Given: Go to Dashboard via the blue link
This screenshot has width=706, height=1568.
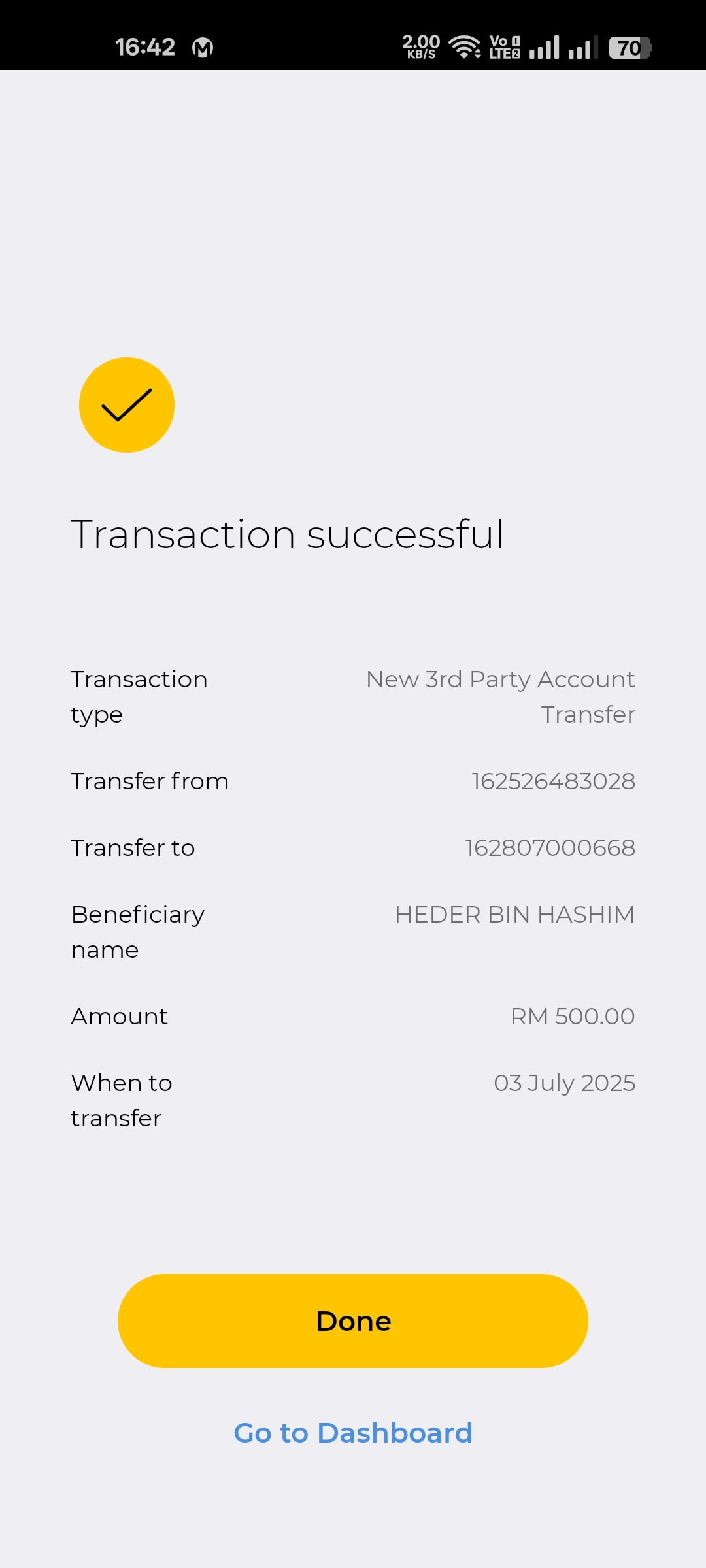Looking at the screenshot, I should coord(353,1433).
